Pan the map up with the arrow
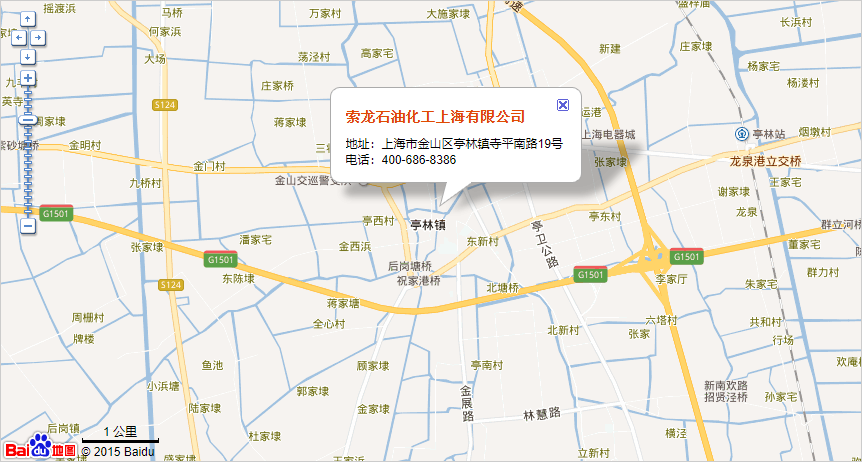This screenshot has width=862, height=462. tap(28, 19)
